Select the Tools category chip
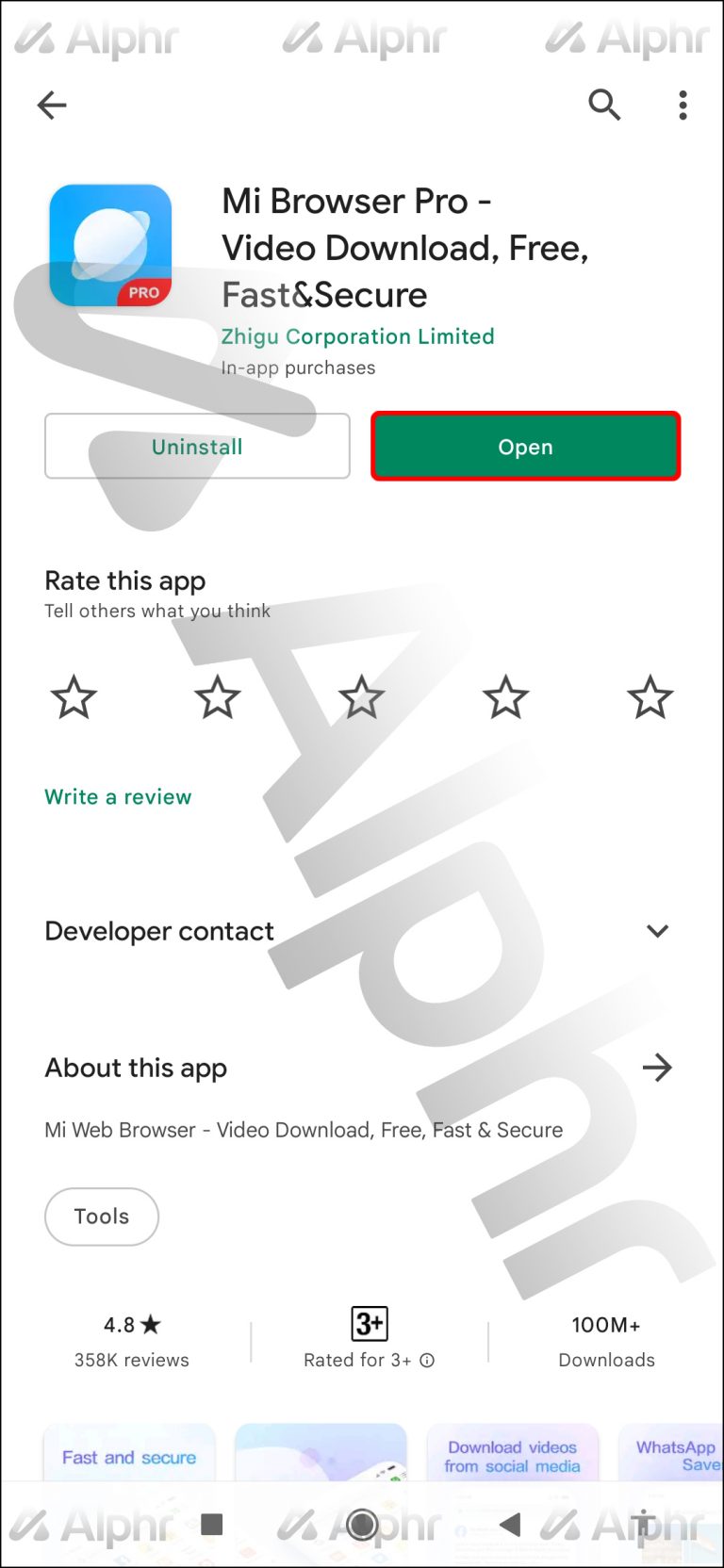 coord(102,1217)
